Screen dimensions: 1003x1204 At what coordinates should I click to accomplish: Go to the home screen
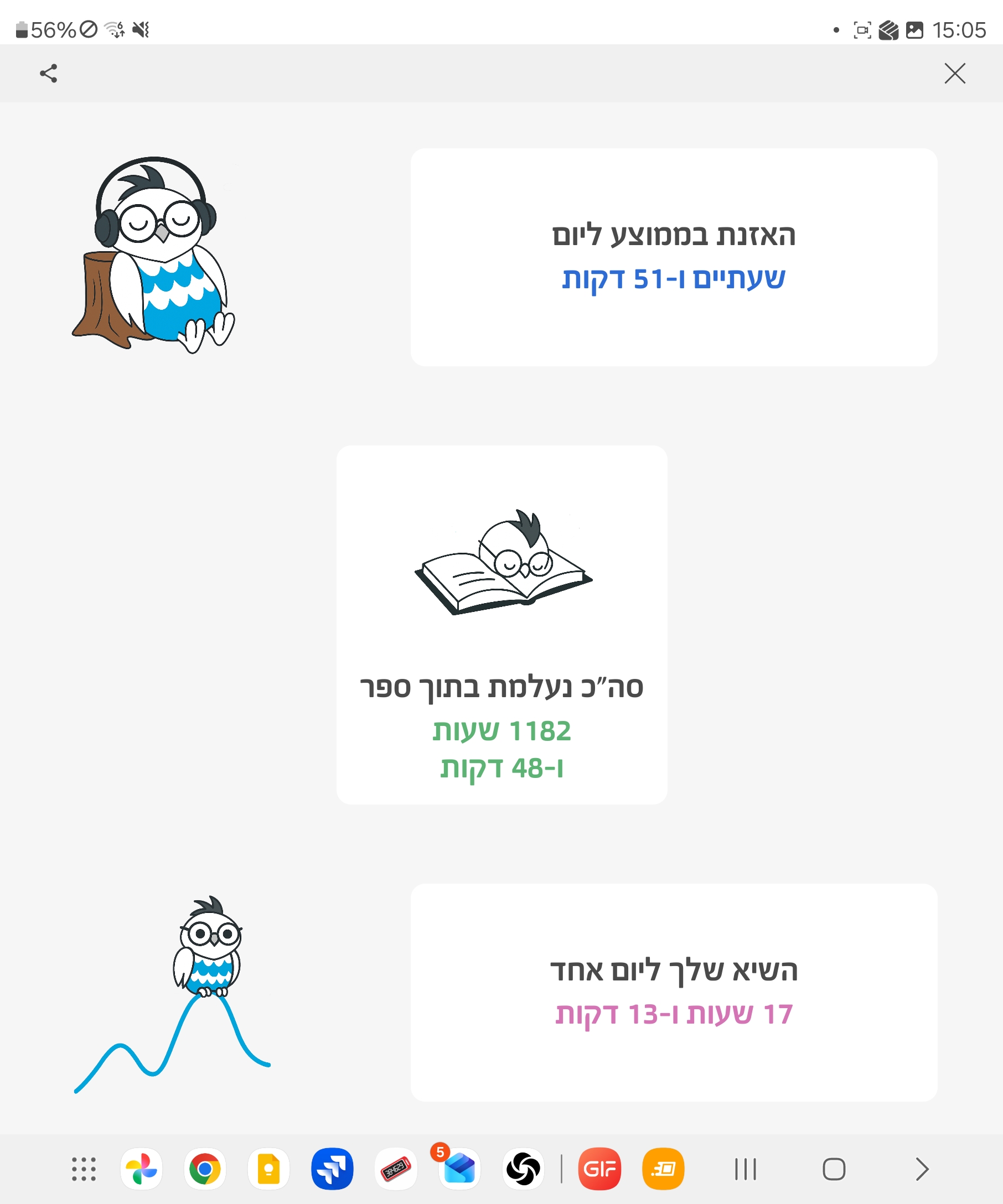click(x=834, y=1169)
